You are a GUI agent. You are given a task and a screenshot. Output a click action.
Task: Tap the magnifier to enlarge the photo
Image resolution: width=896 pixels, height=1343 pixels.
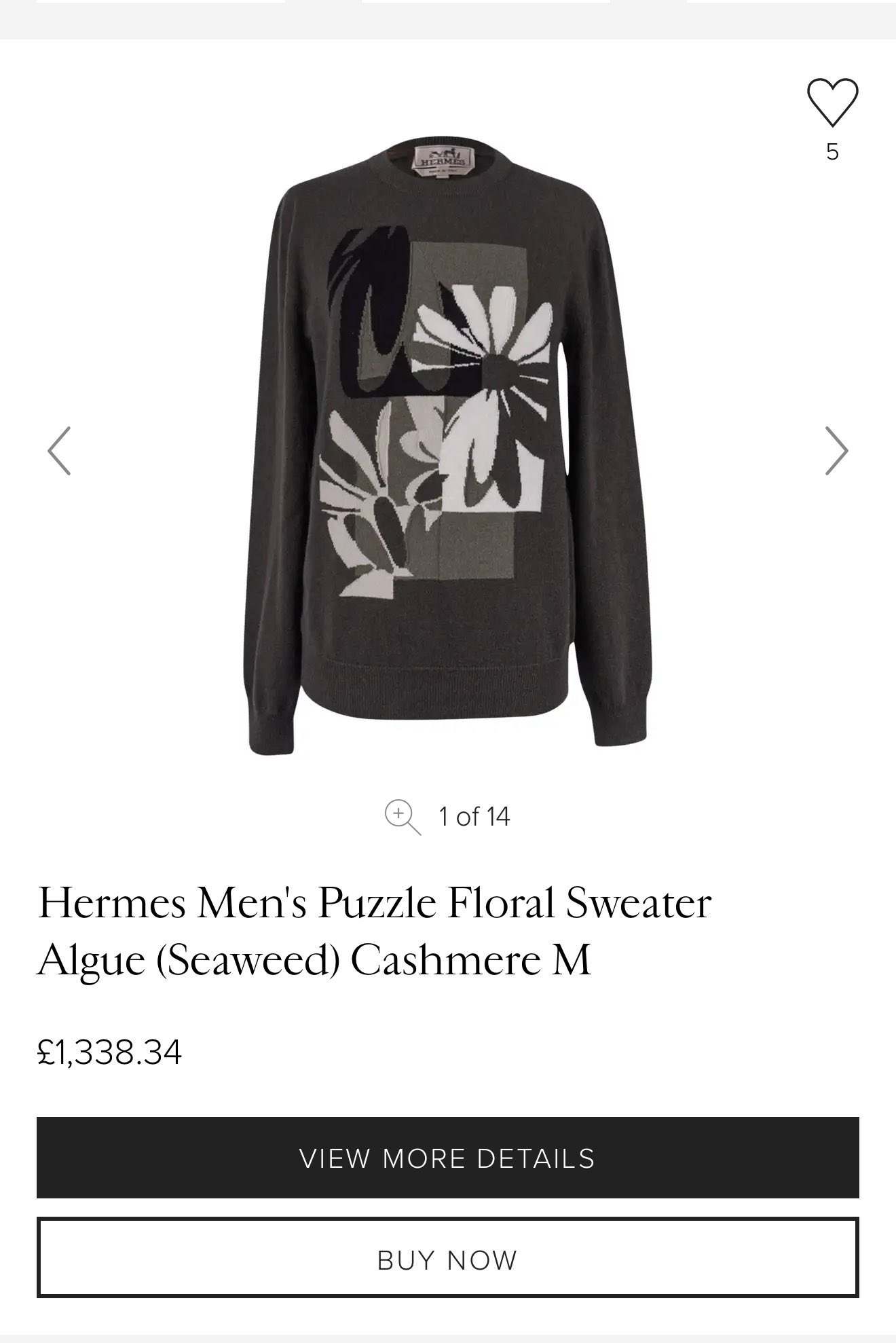[402, 816]
